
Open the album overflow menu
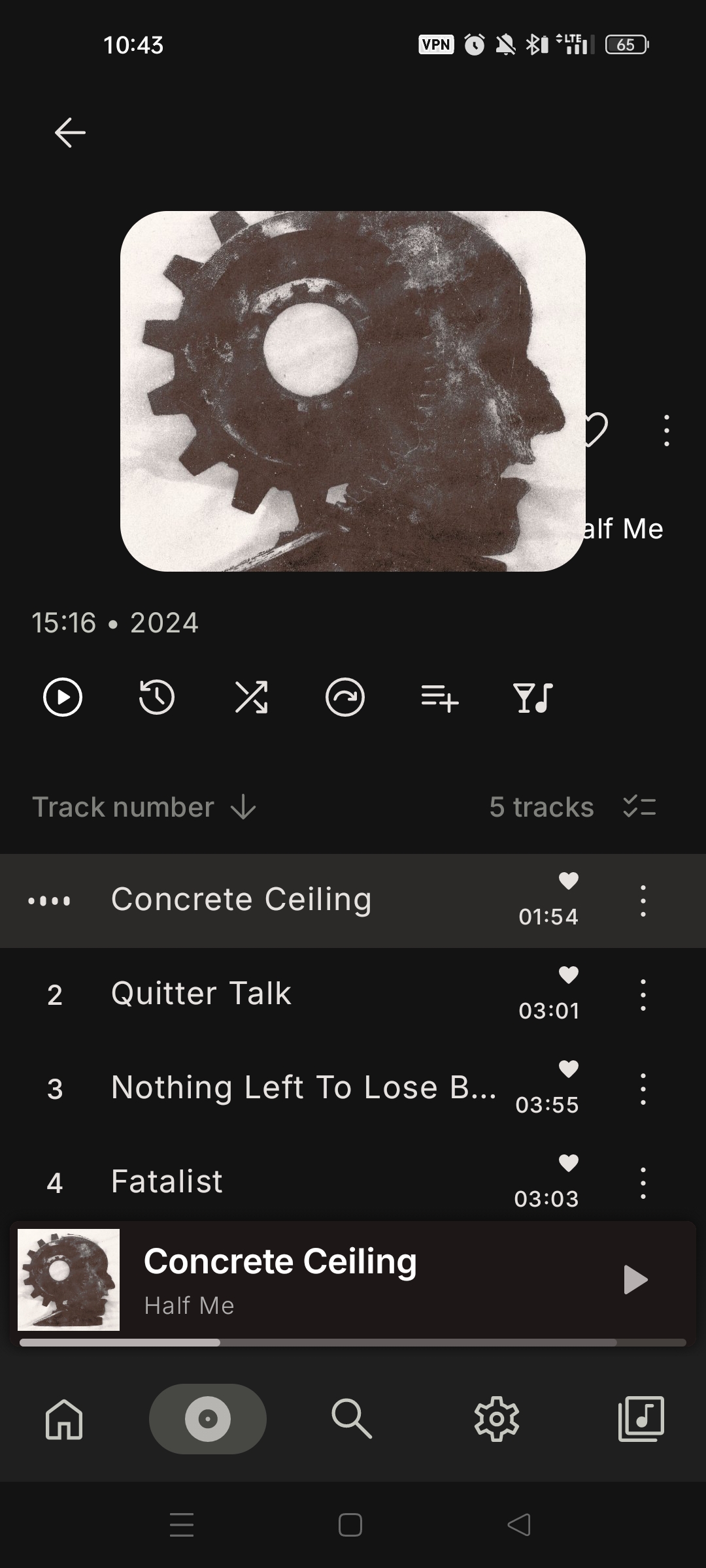[x=666, y=431]
